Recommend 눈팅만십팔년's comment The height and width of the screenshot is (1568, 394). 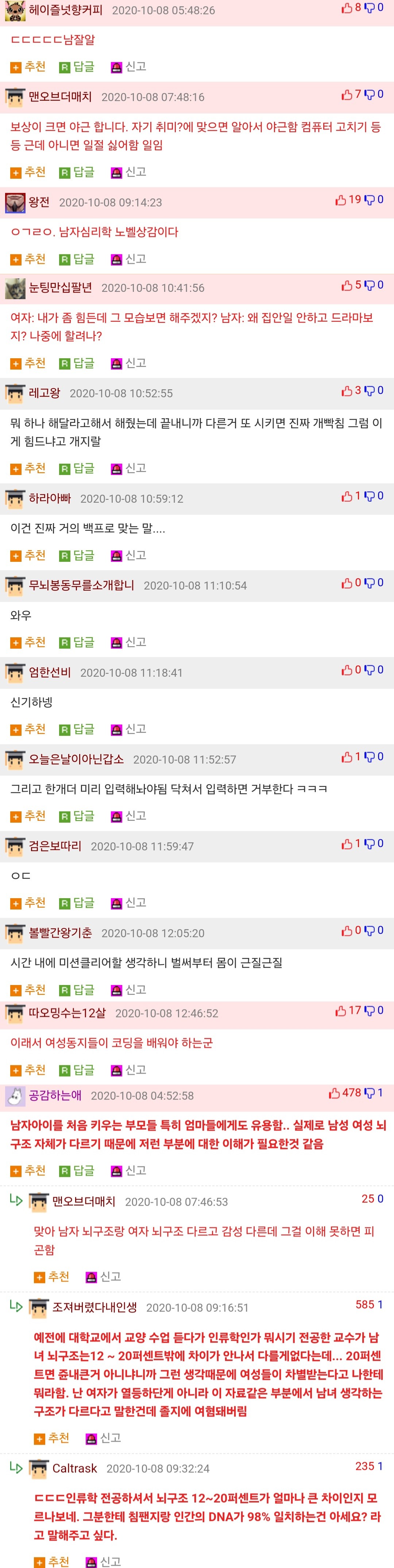[x=28, y=363]
